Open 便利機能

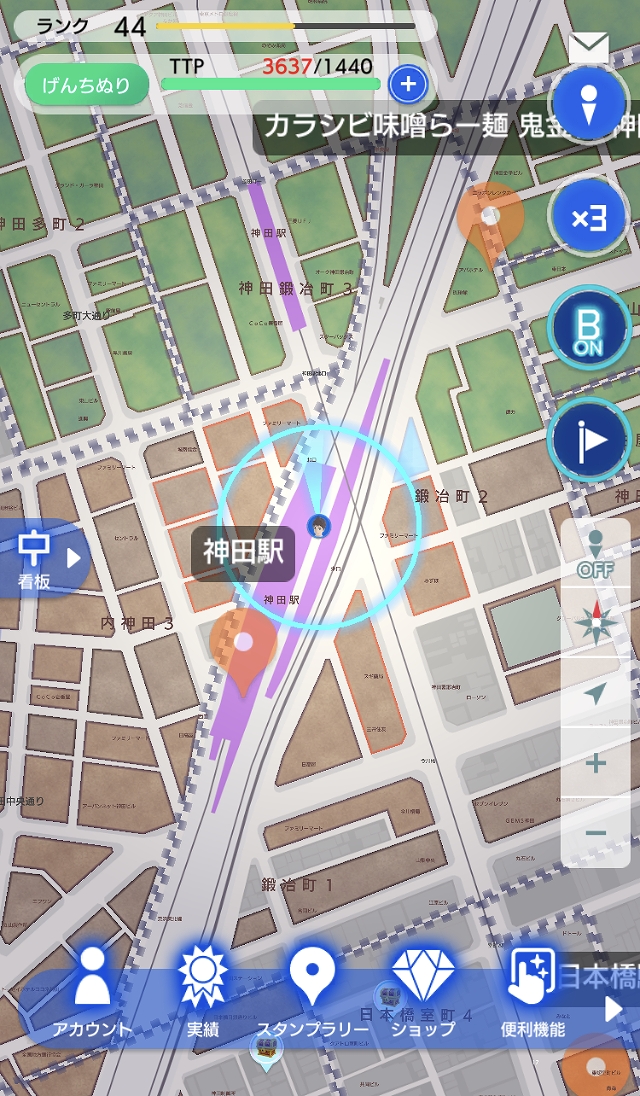pos(533,992)
